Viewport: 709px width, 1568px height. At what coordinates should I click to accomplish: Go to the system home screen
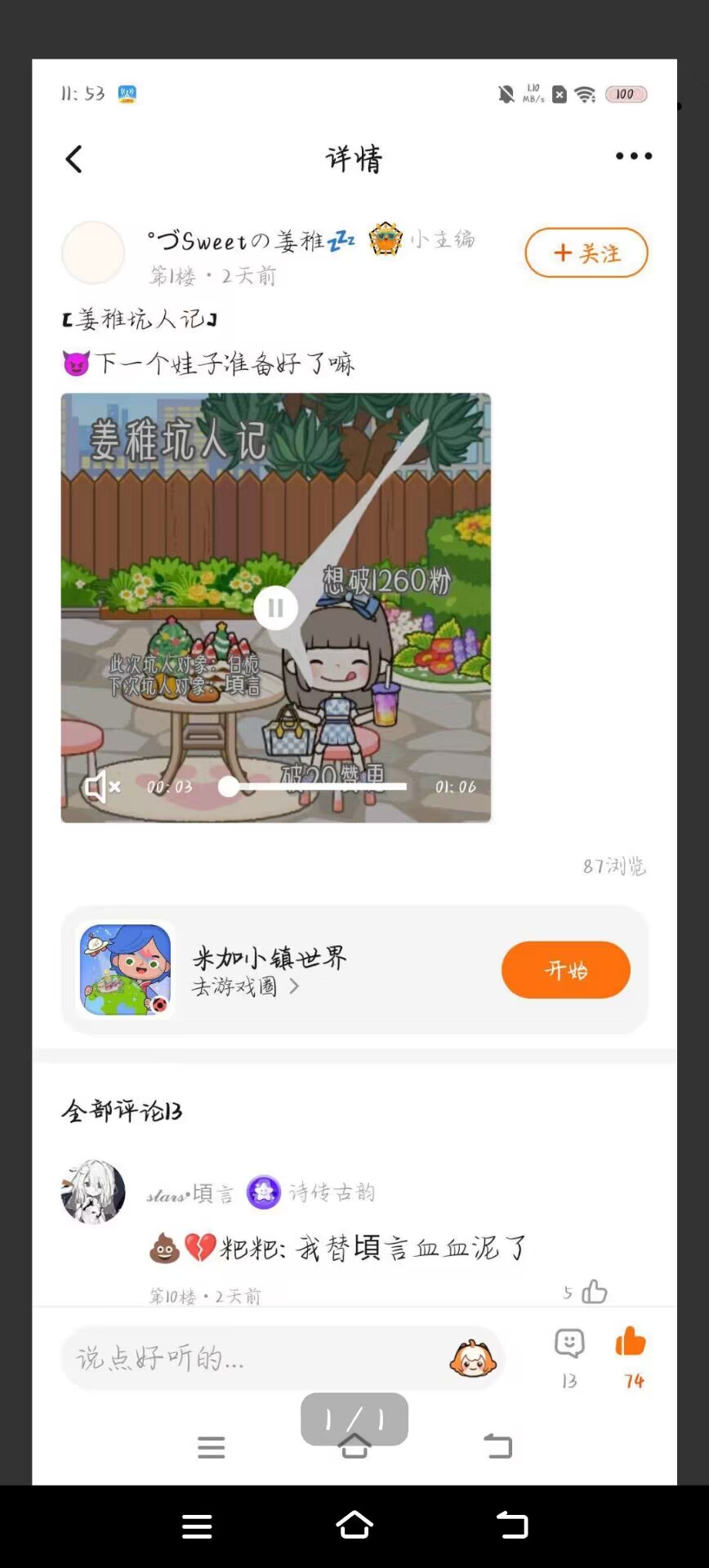coord(354,1525)
